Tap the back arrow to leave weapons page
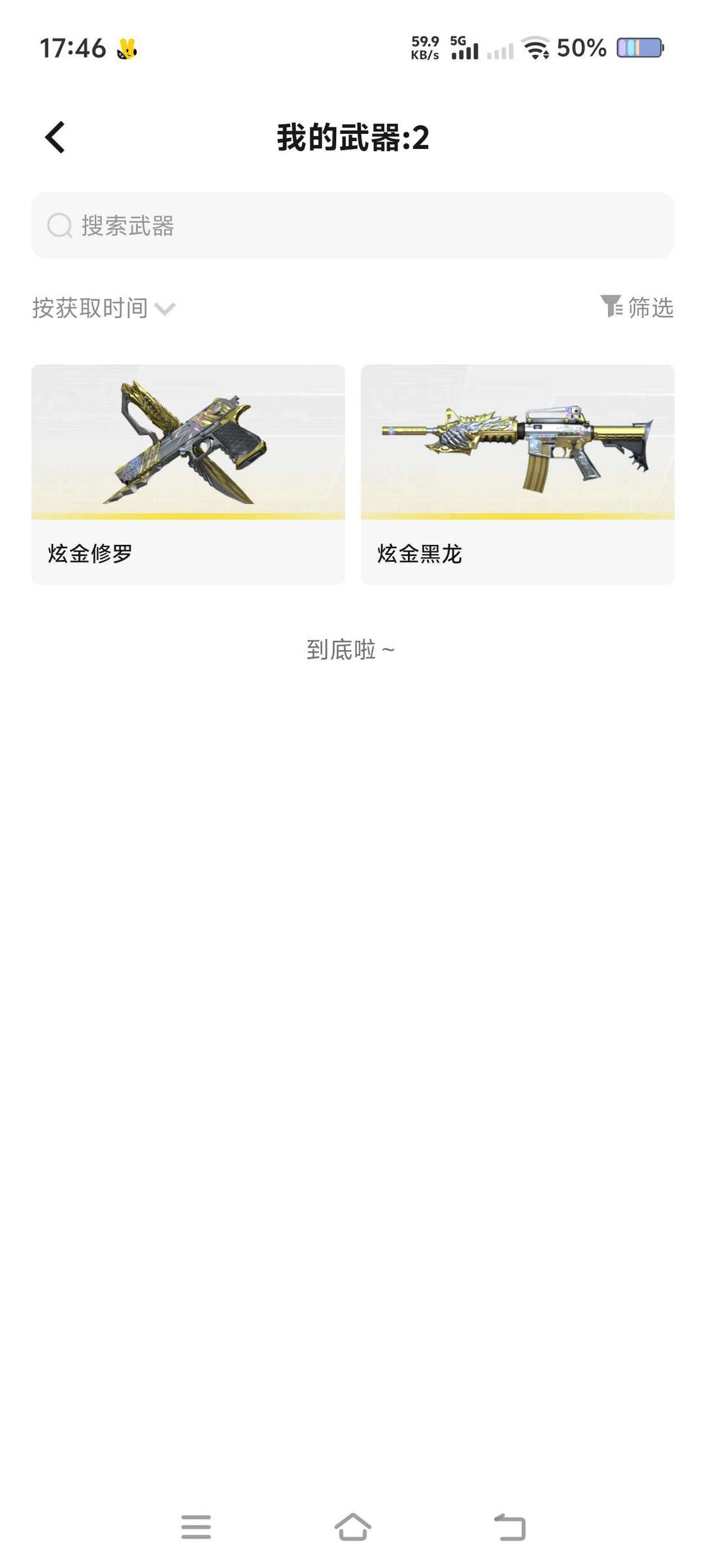 pos(54,137)
